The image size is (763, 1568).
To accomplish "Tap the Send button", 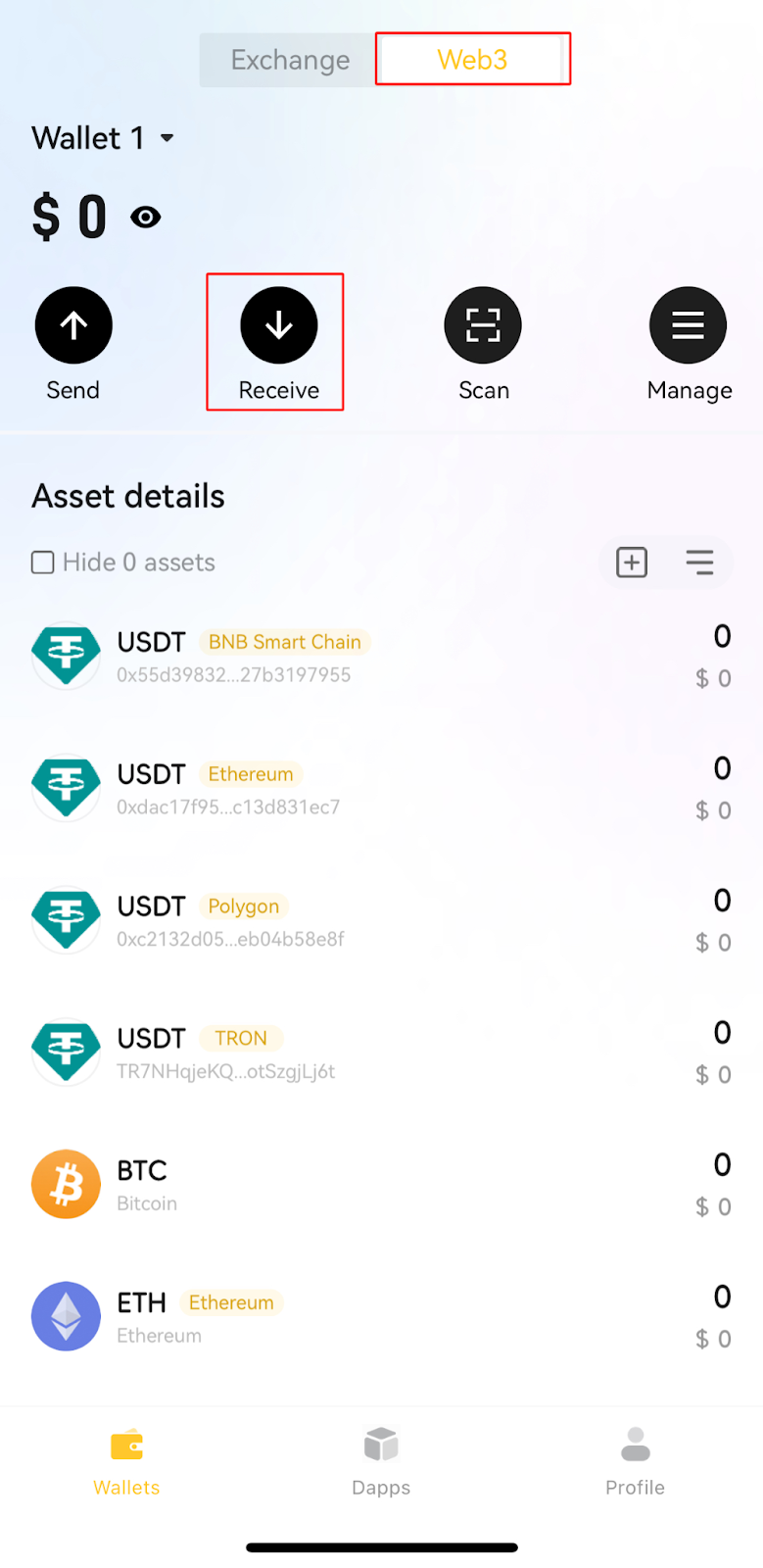I will pos(73,325).
